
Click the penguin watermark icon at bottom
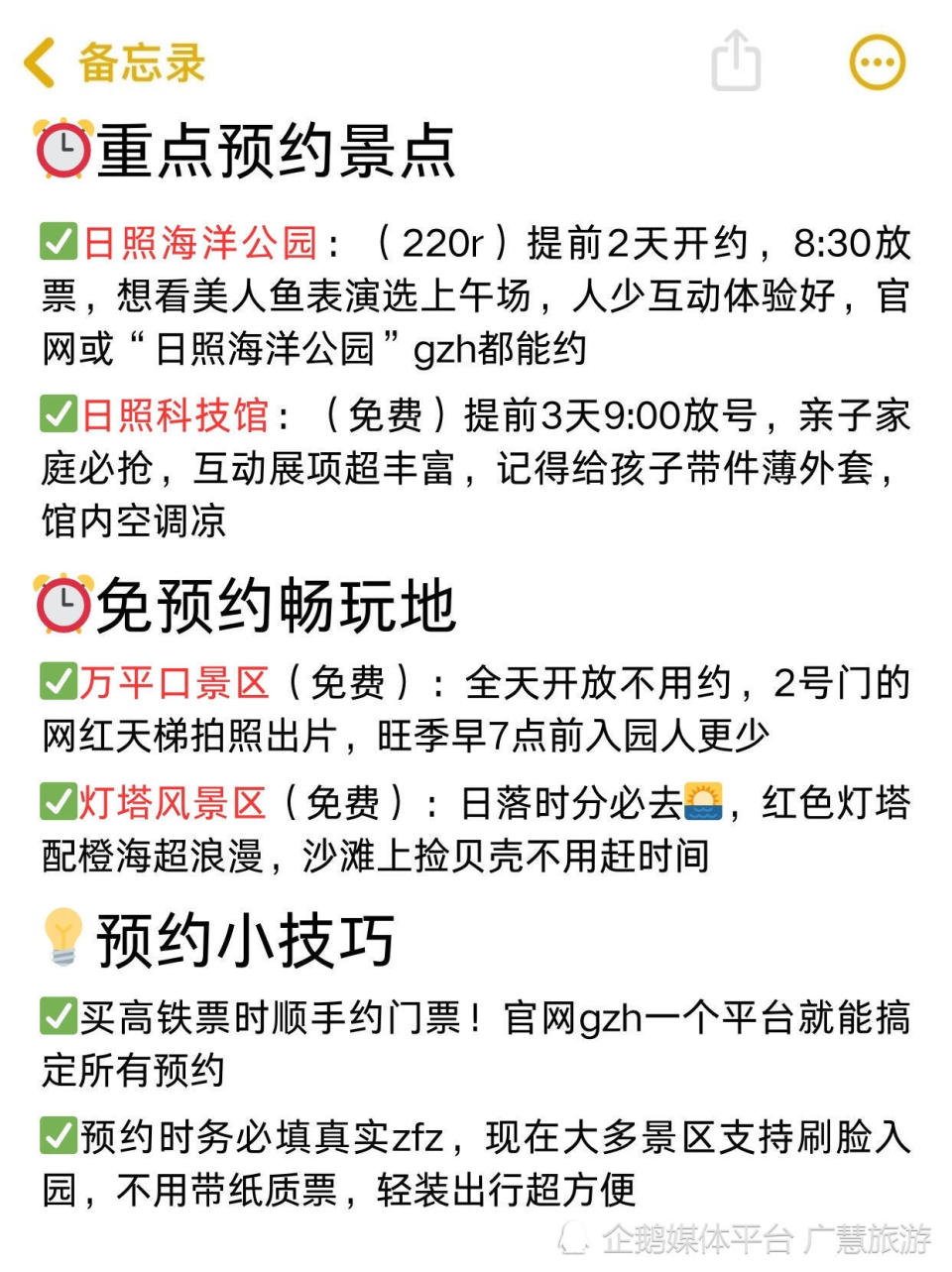[x=573, y=1239]
